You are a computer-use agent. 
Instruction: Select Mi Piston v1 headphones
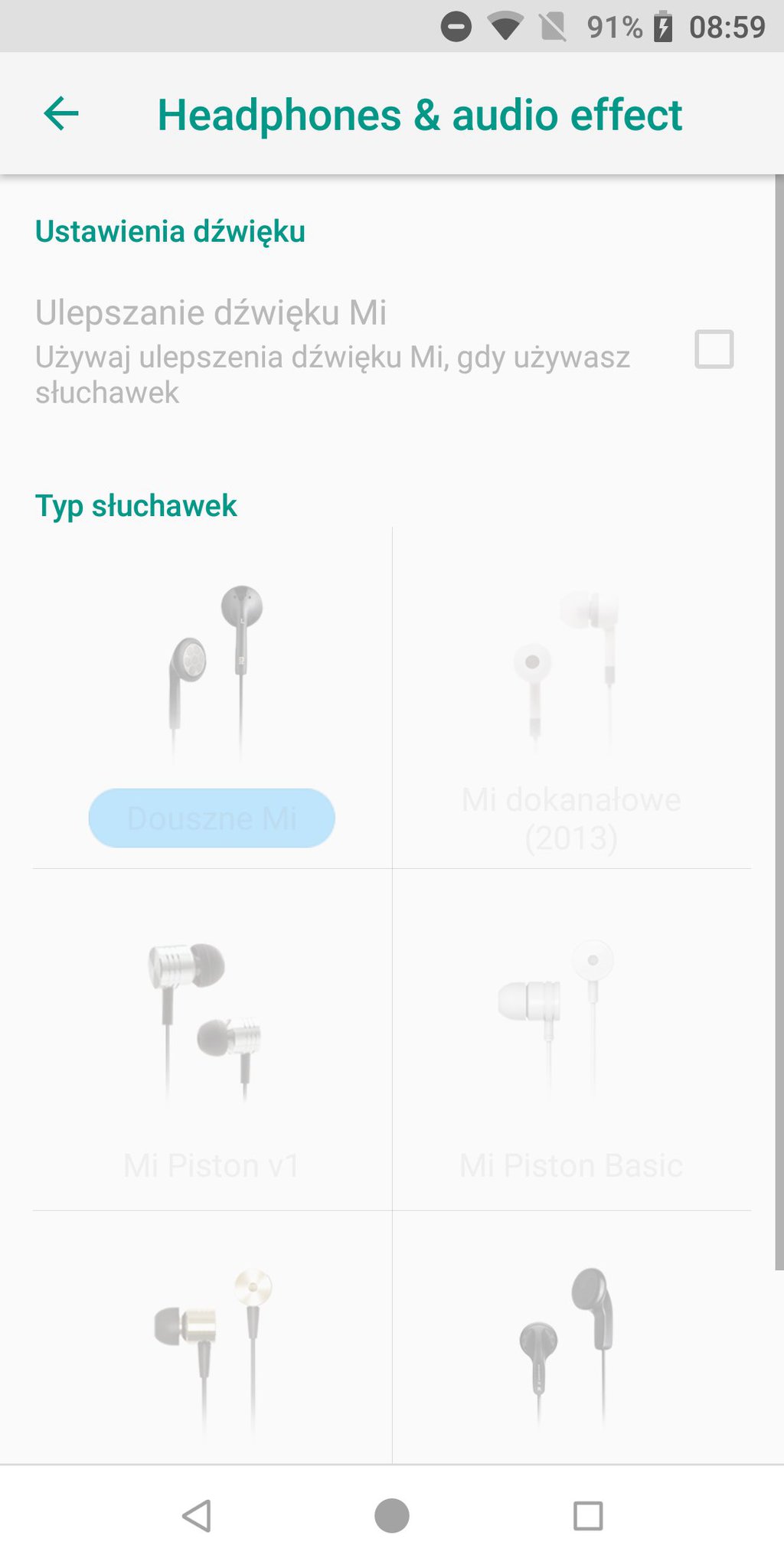coord(211,1165)
